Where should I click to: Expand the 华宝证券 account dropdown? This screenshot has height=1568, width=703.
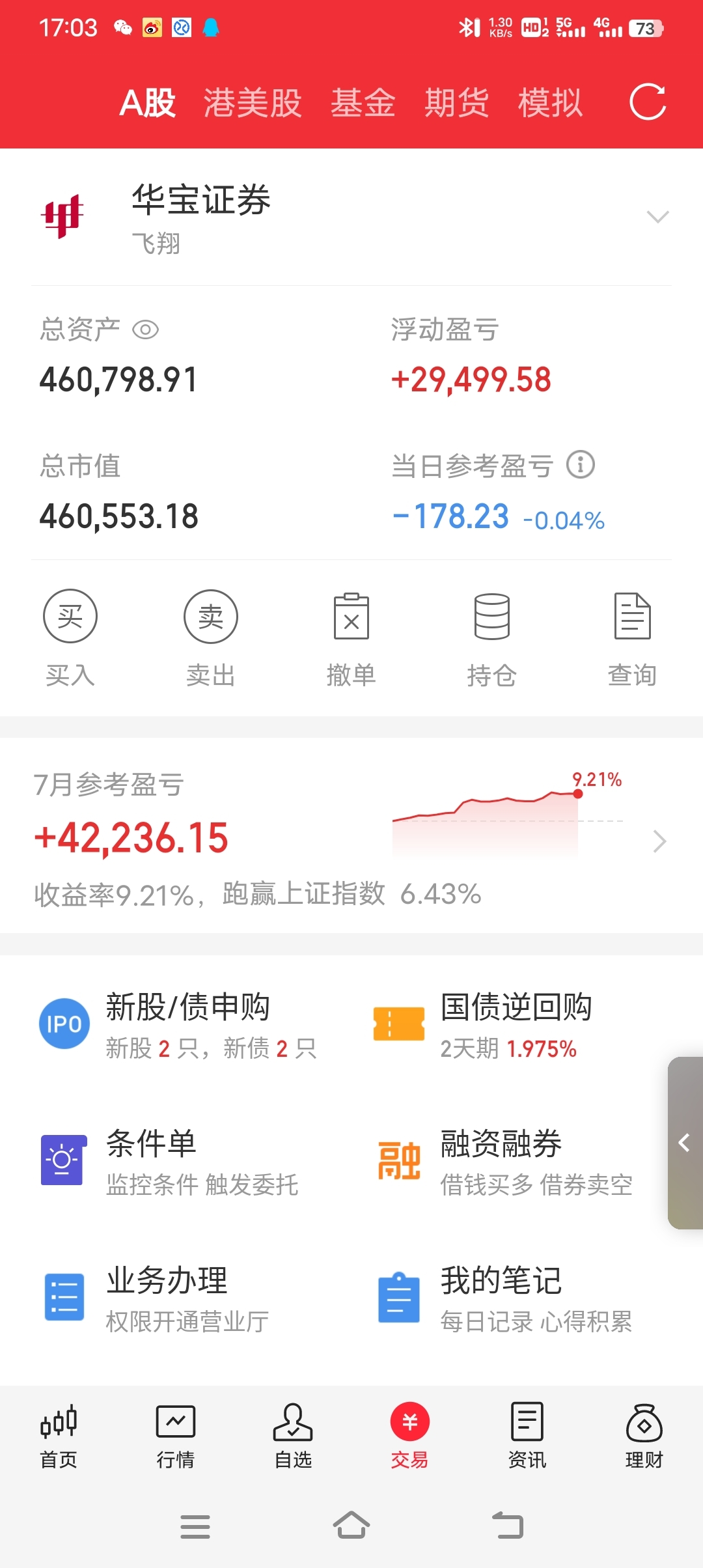[x=657, y=217]
